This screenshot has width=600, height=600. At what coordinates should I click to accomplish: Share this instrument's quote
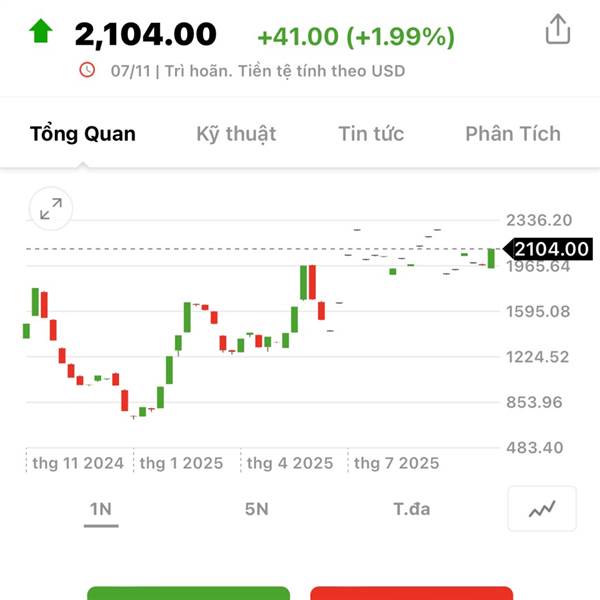(x=557, y=30)
